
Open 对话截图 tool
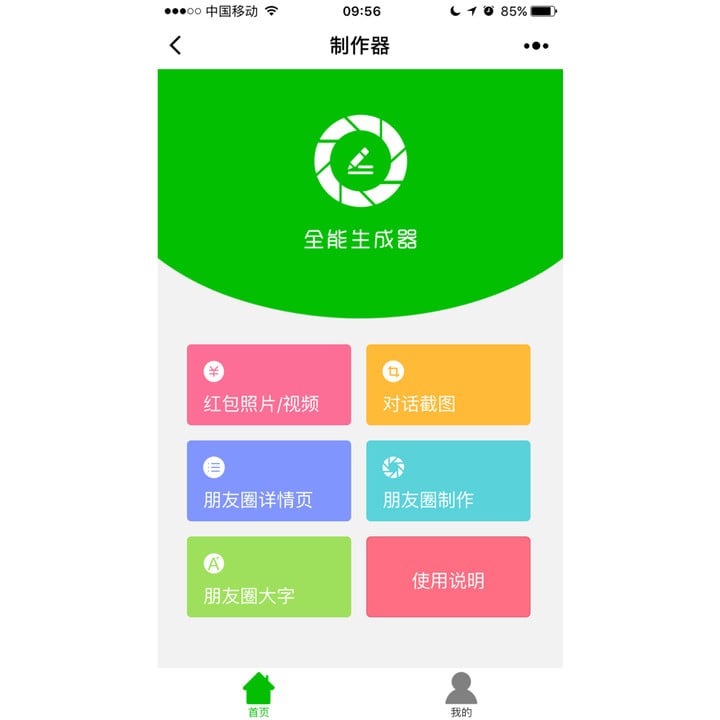pyautogui.click(x=448, y=385)
